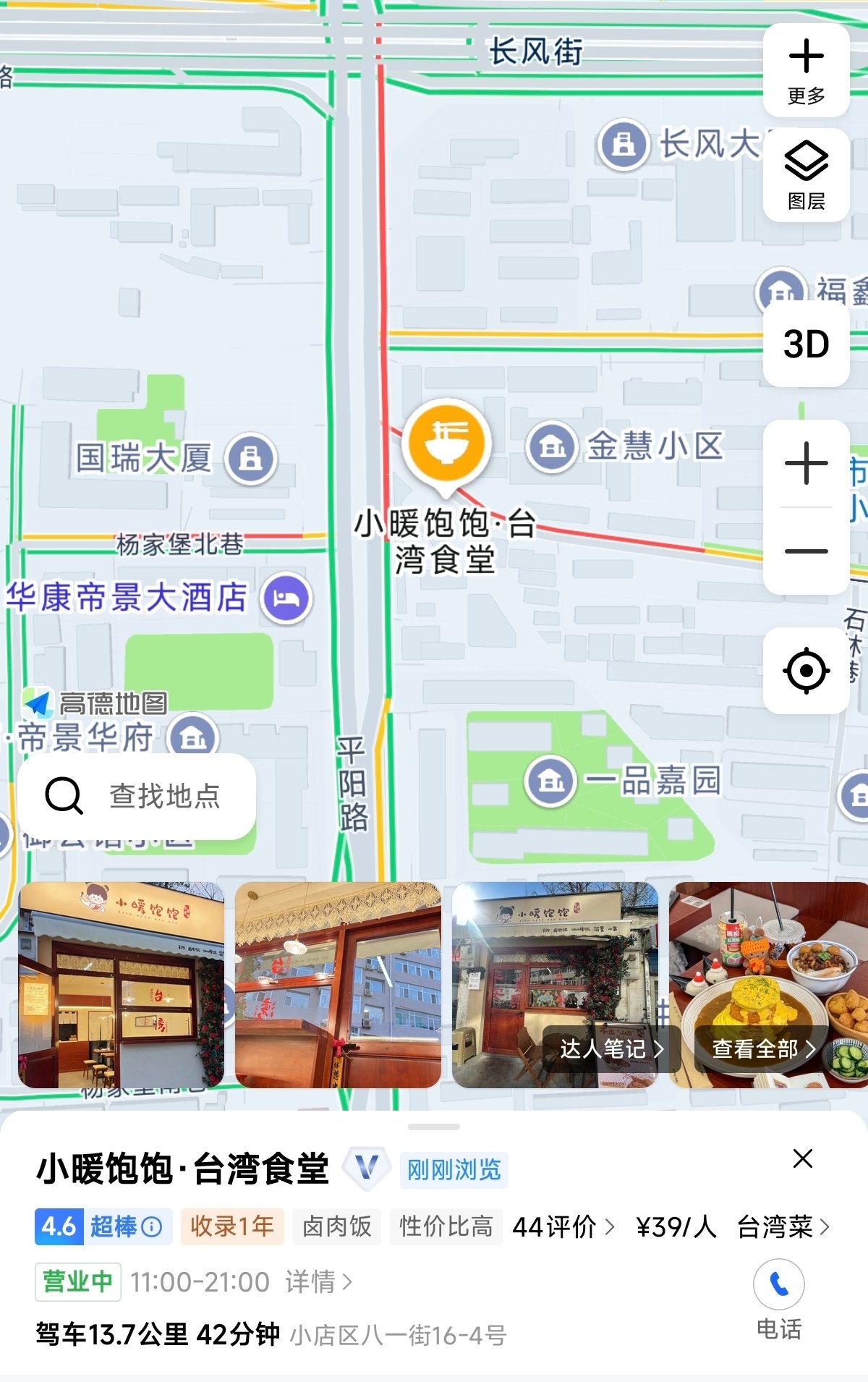Recenter map on my current location

click(806, 671)
